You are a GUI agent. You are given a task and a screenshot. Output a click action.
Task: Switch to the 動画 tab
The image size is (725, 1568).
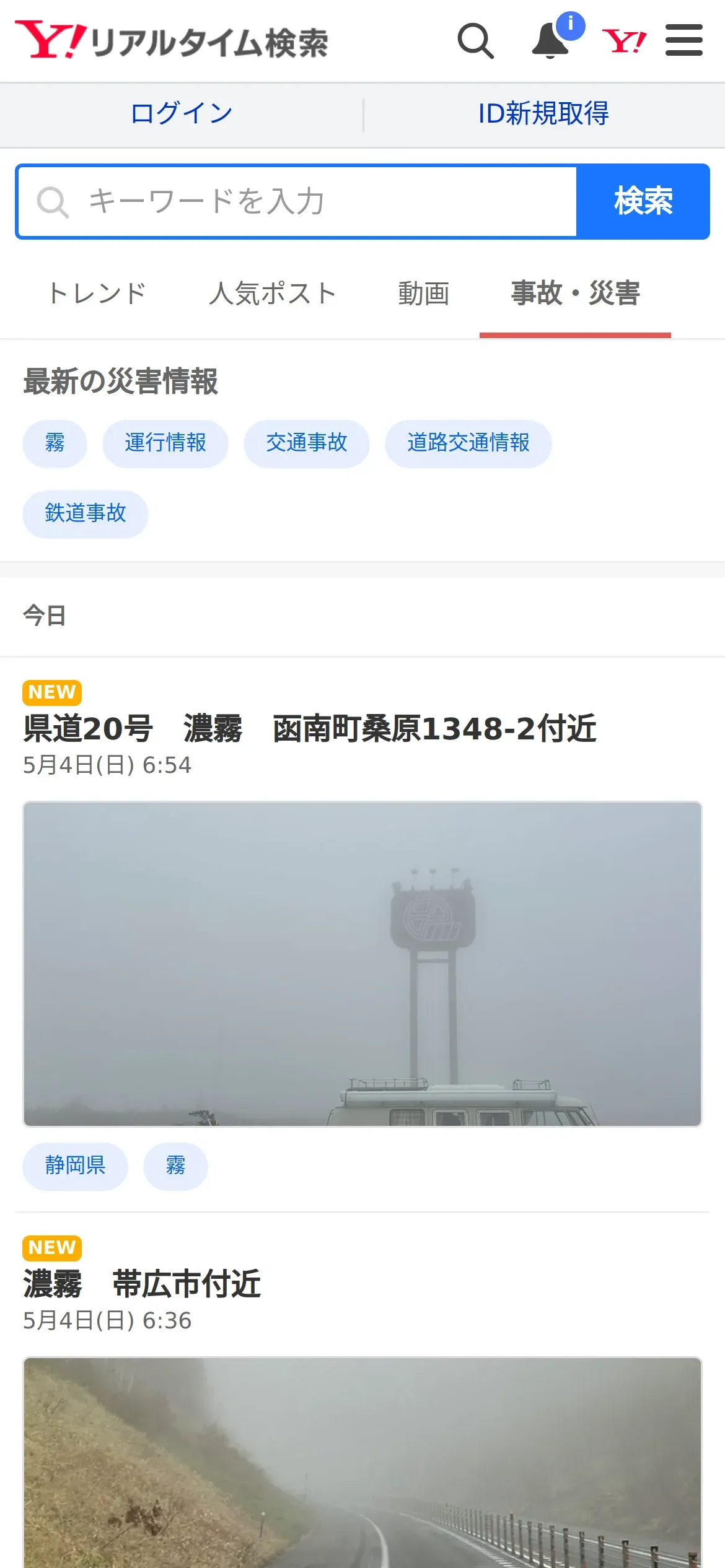pyautogui.click(x=424, y=294)
